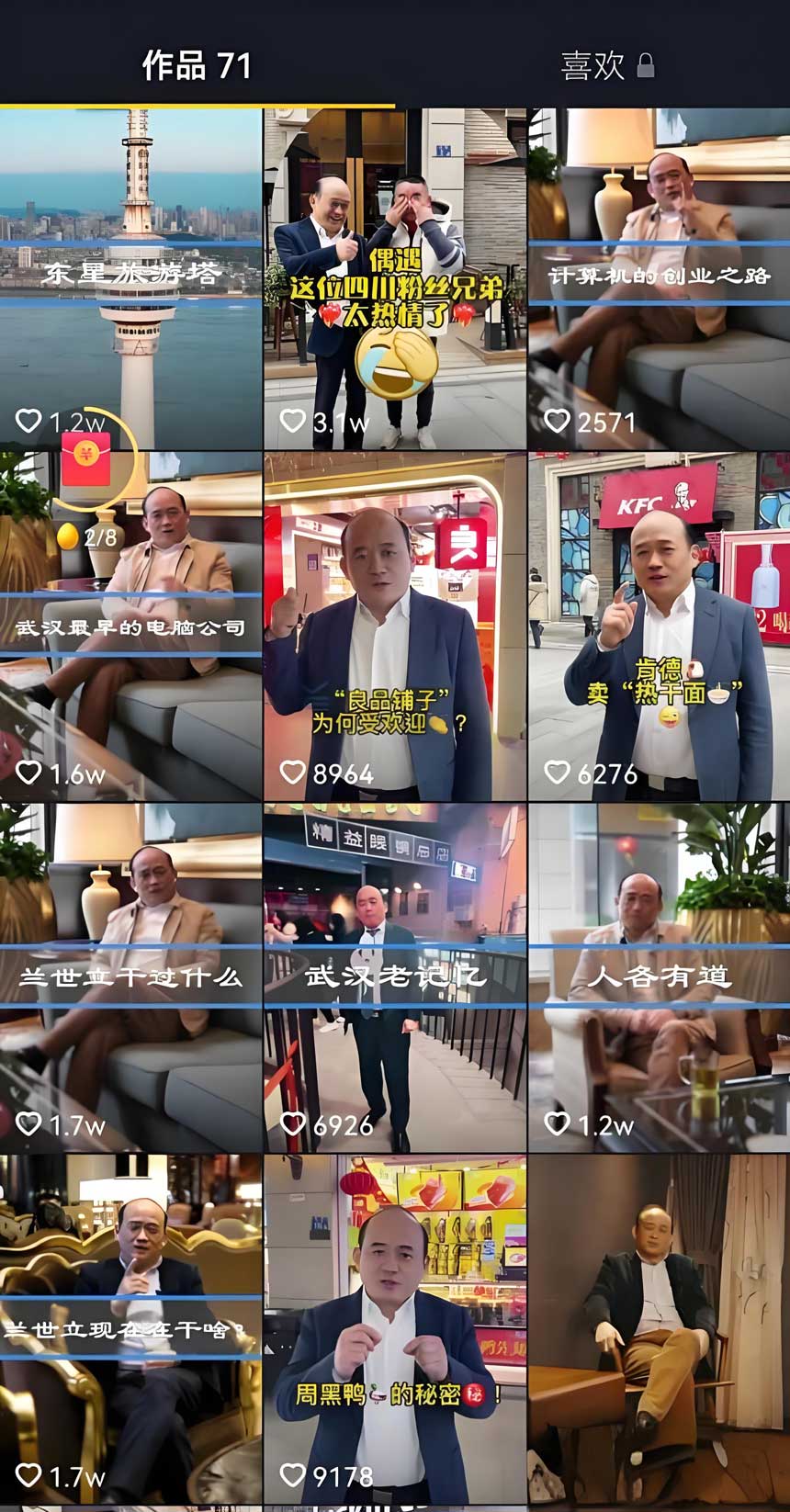790x1512 pixels.
Task: Play the 兰世立干过什么 video
Action: point(131,976)
